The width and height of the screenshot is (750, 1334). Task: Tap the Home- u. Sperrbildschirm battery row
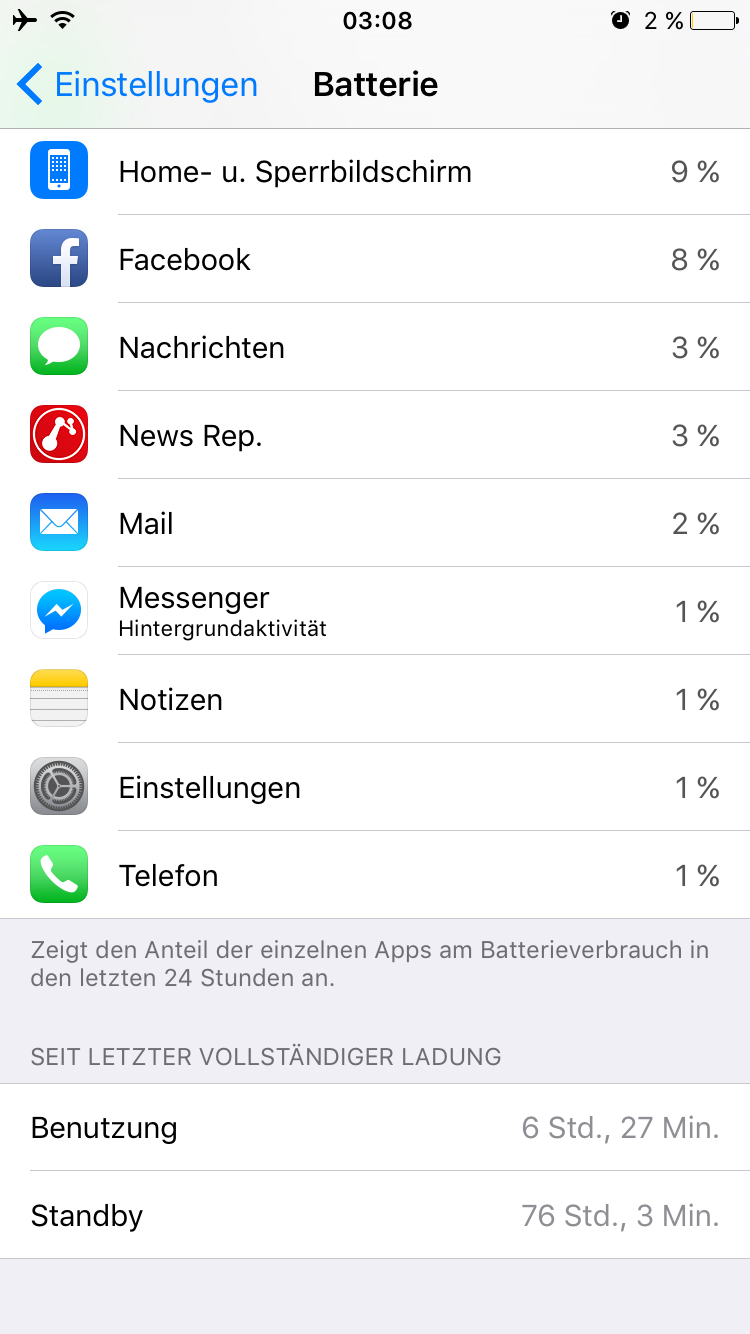click(375, 172)
